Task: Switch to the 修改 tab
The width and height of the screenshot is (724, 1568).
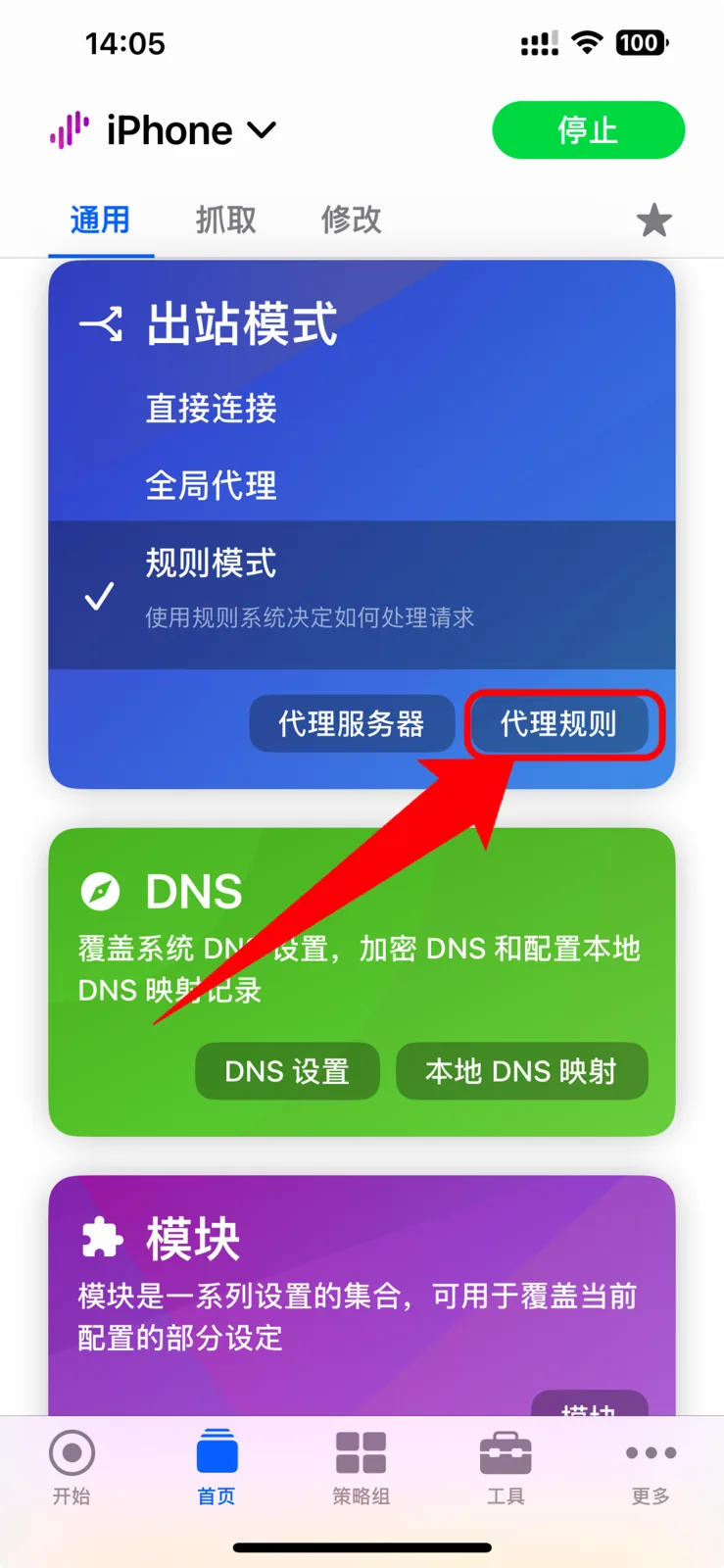Action: (351, 220)
